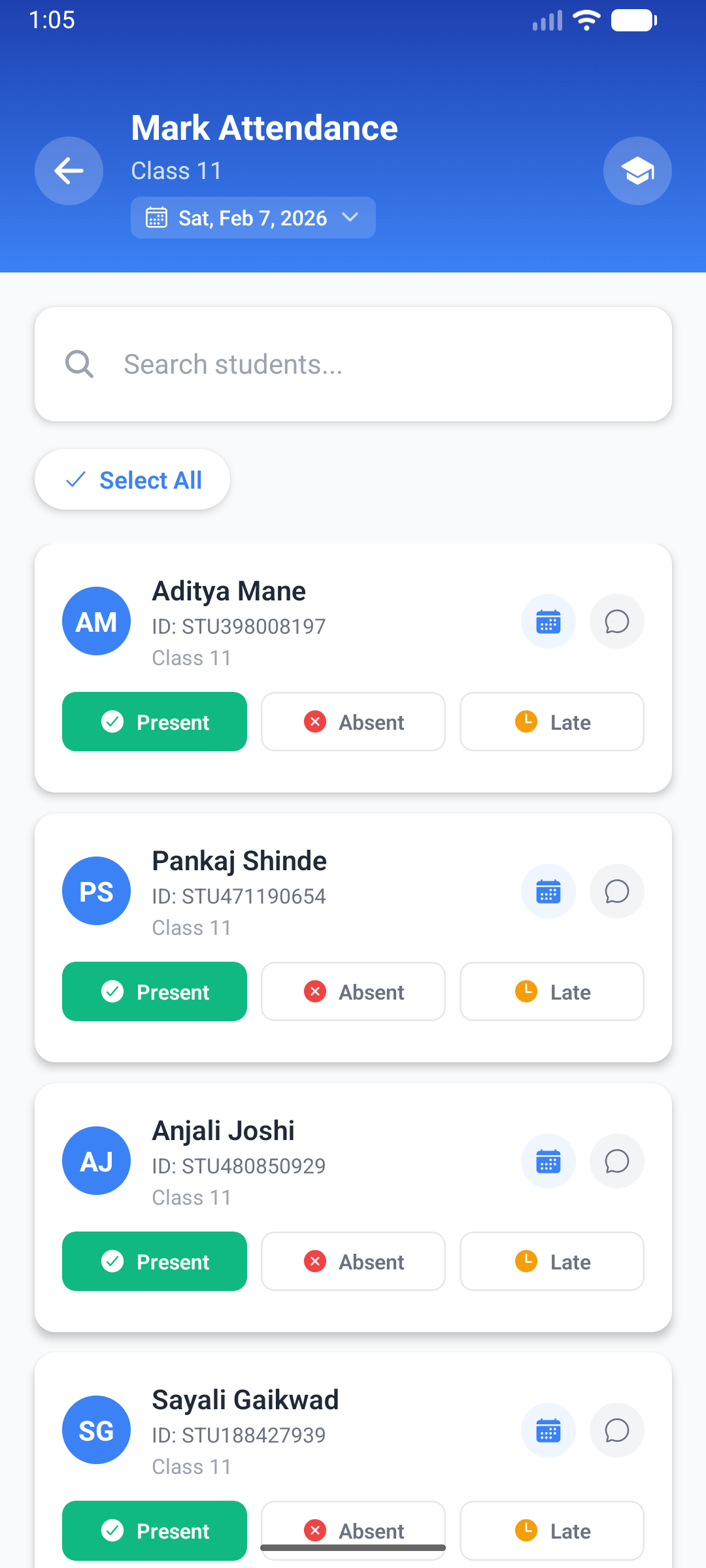Add a comment for Pankaj Shinde
This screenshot has width=706, height=1568.
(616, 891)
